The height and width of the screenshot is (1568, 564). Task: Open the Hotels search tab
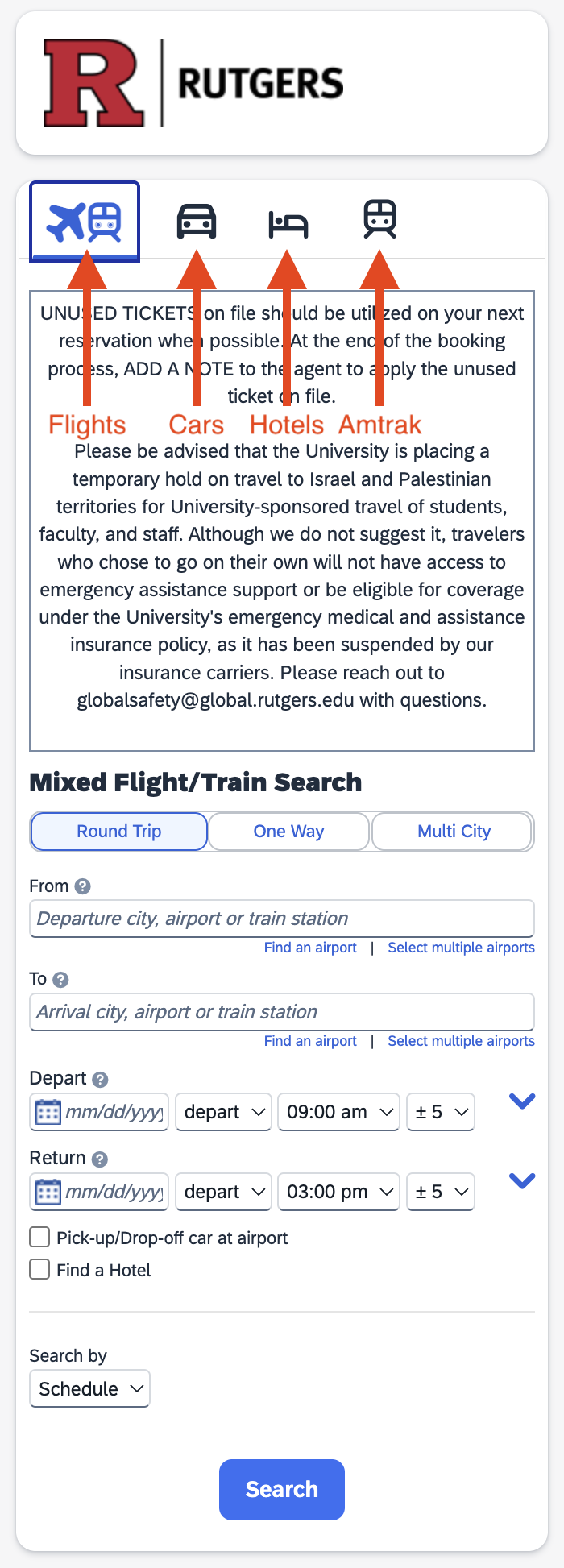[x=288, y=222]
